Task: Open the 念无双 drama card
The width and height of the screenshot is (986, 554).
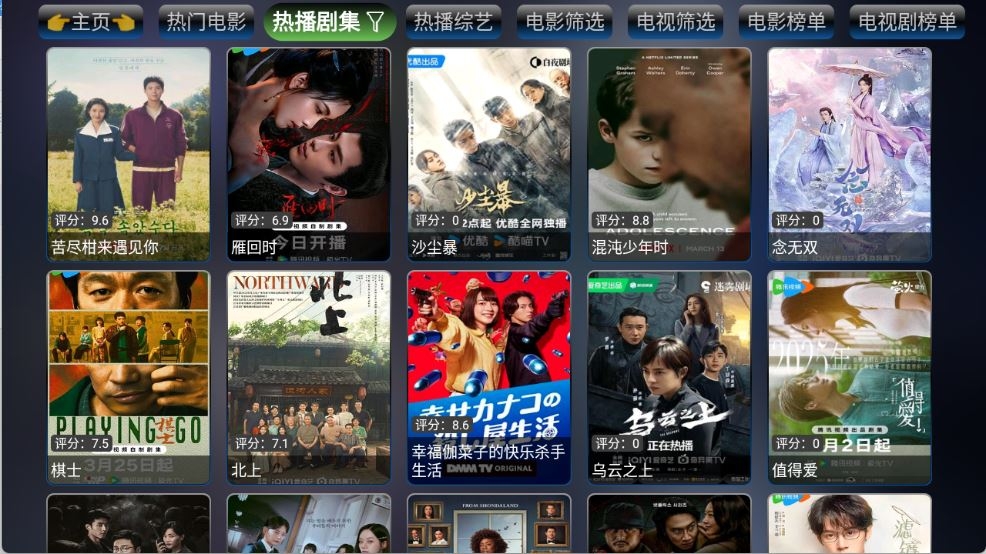Action: click(x=849, y=155)
